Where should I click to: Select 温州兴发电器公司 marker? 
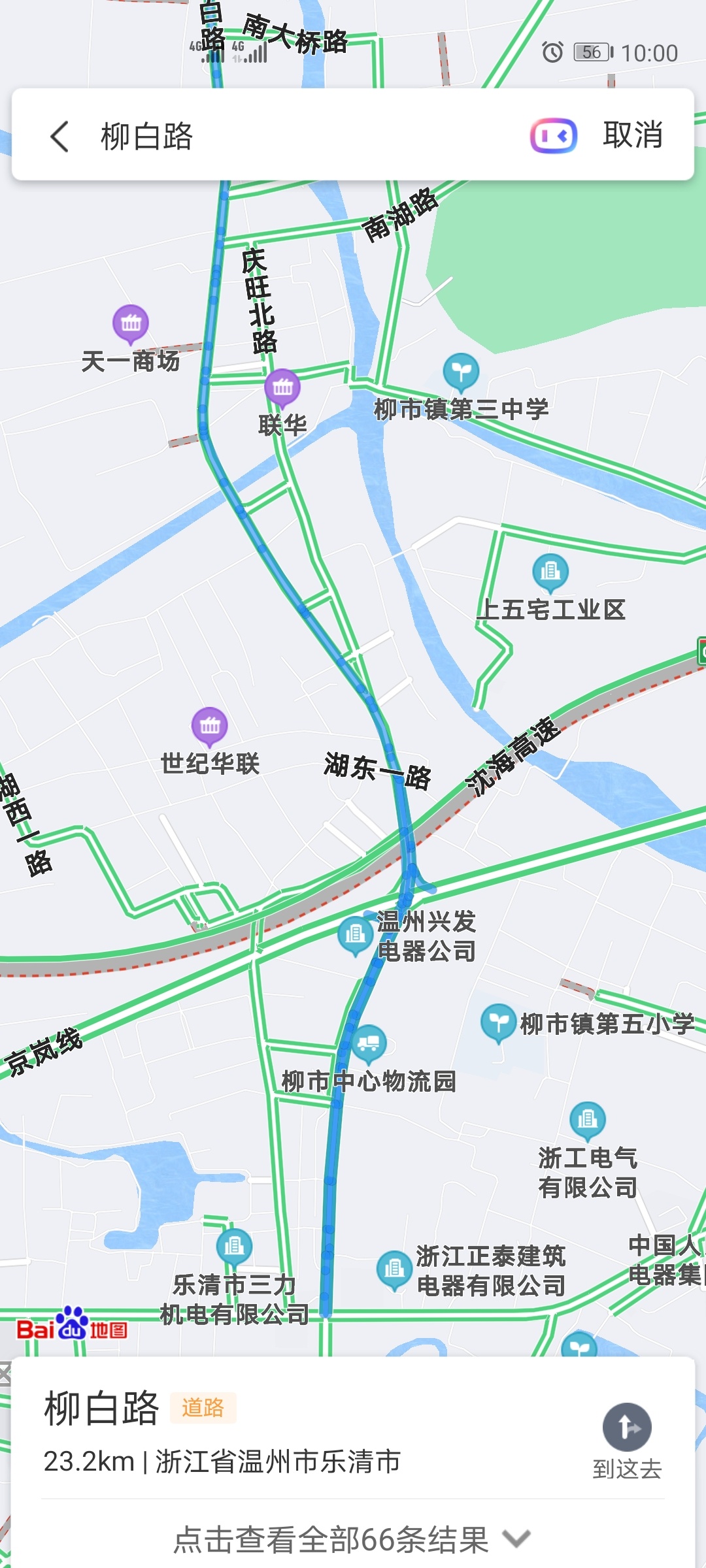355,934
